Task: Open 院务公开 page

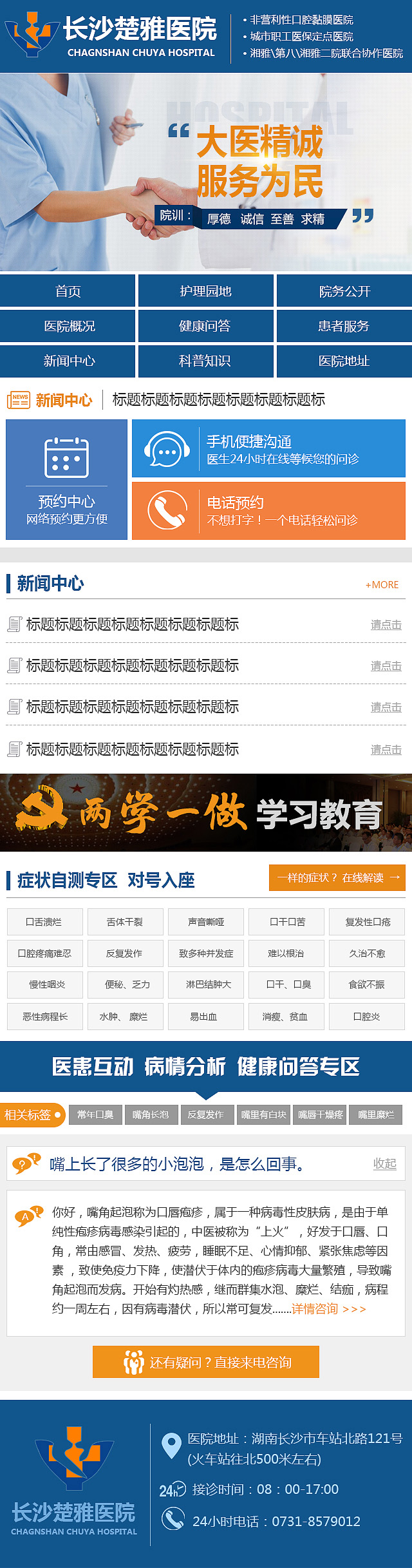Action: pos(344,291)
